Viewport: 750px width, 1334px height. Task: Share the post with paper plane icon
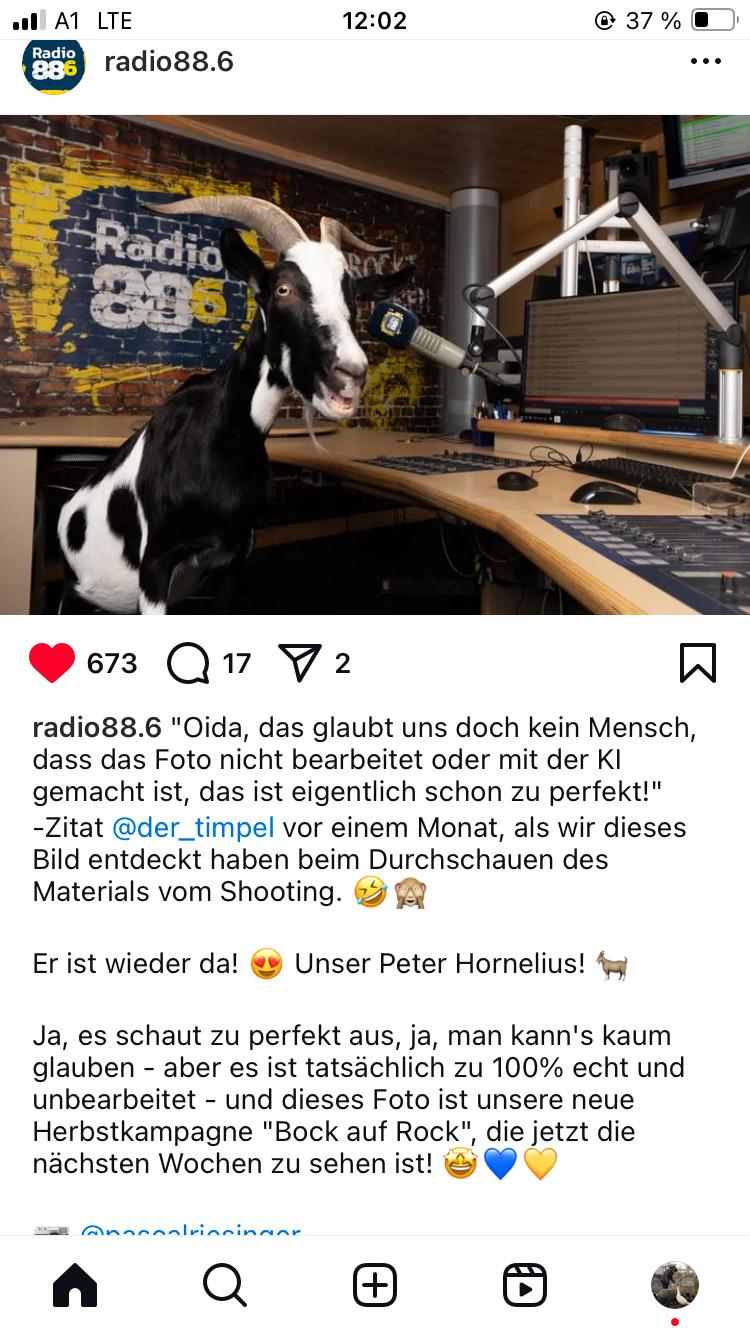click(x=298, y=663)
